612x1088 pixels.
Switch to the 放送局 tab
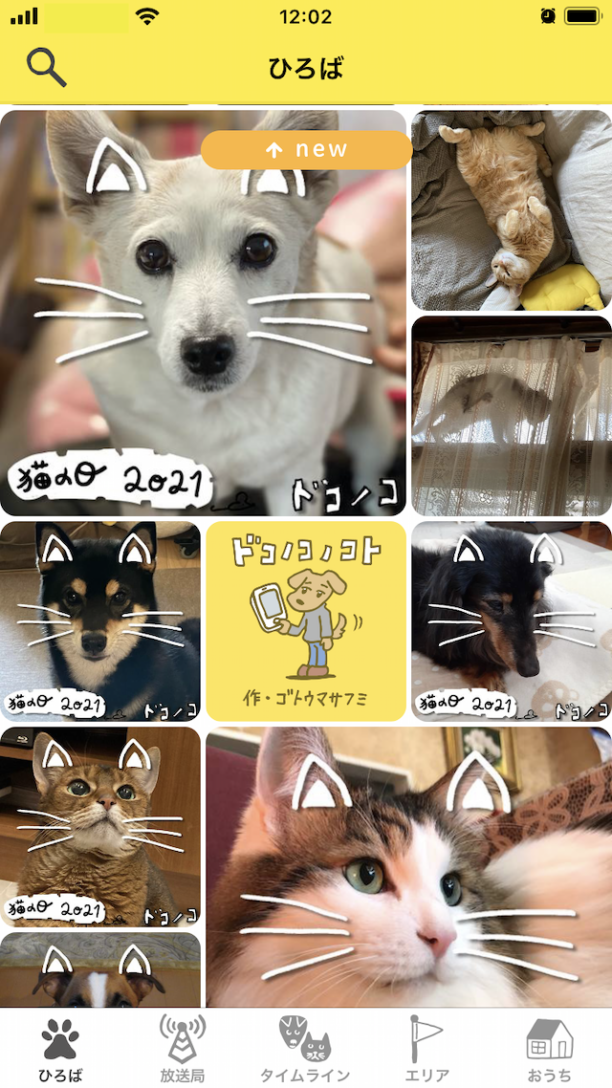(182, 1048)
